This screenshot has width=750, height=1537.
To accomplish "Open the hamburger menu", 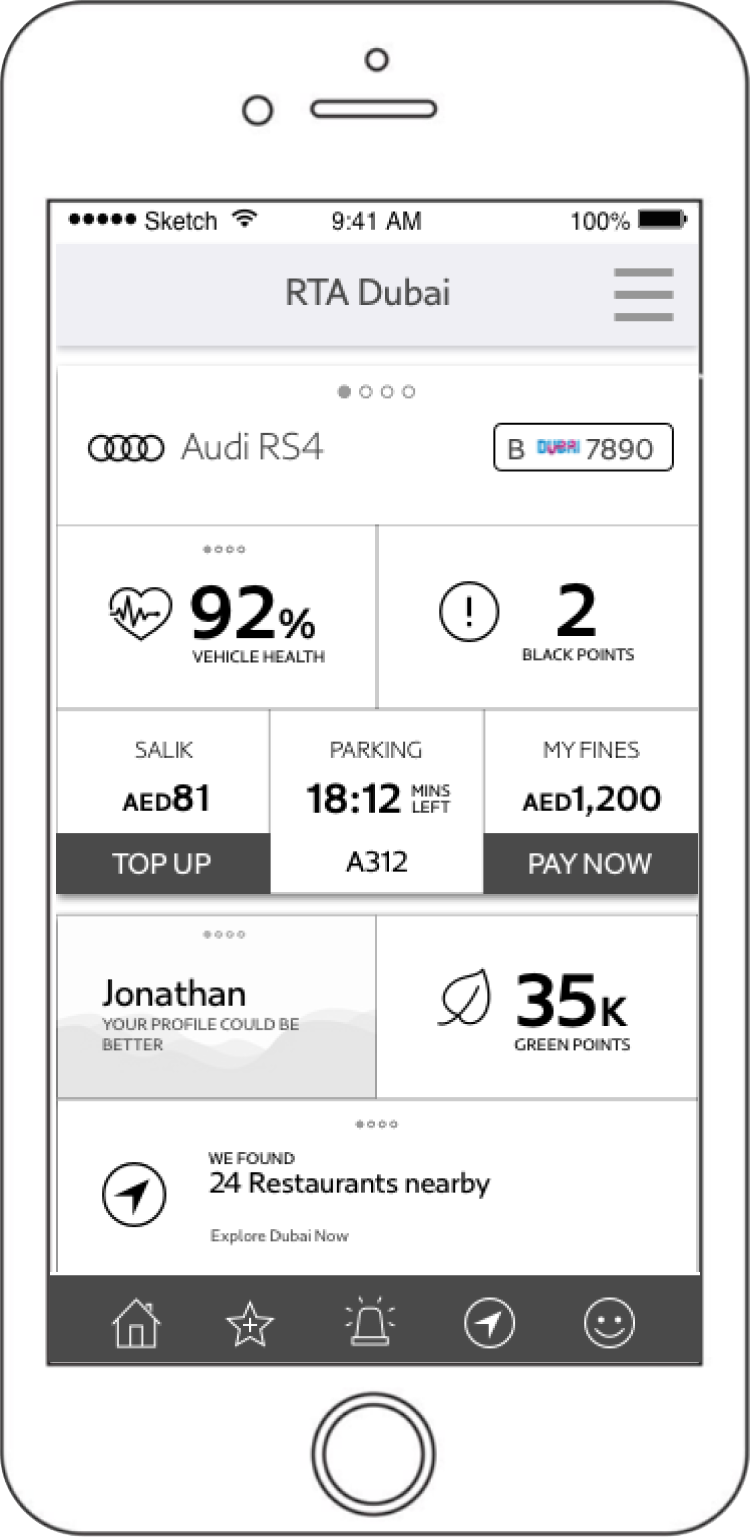I will click(x=643, y=294).
